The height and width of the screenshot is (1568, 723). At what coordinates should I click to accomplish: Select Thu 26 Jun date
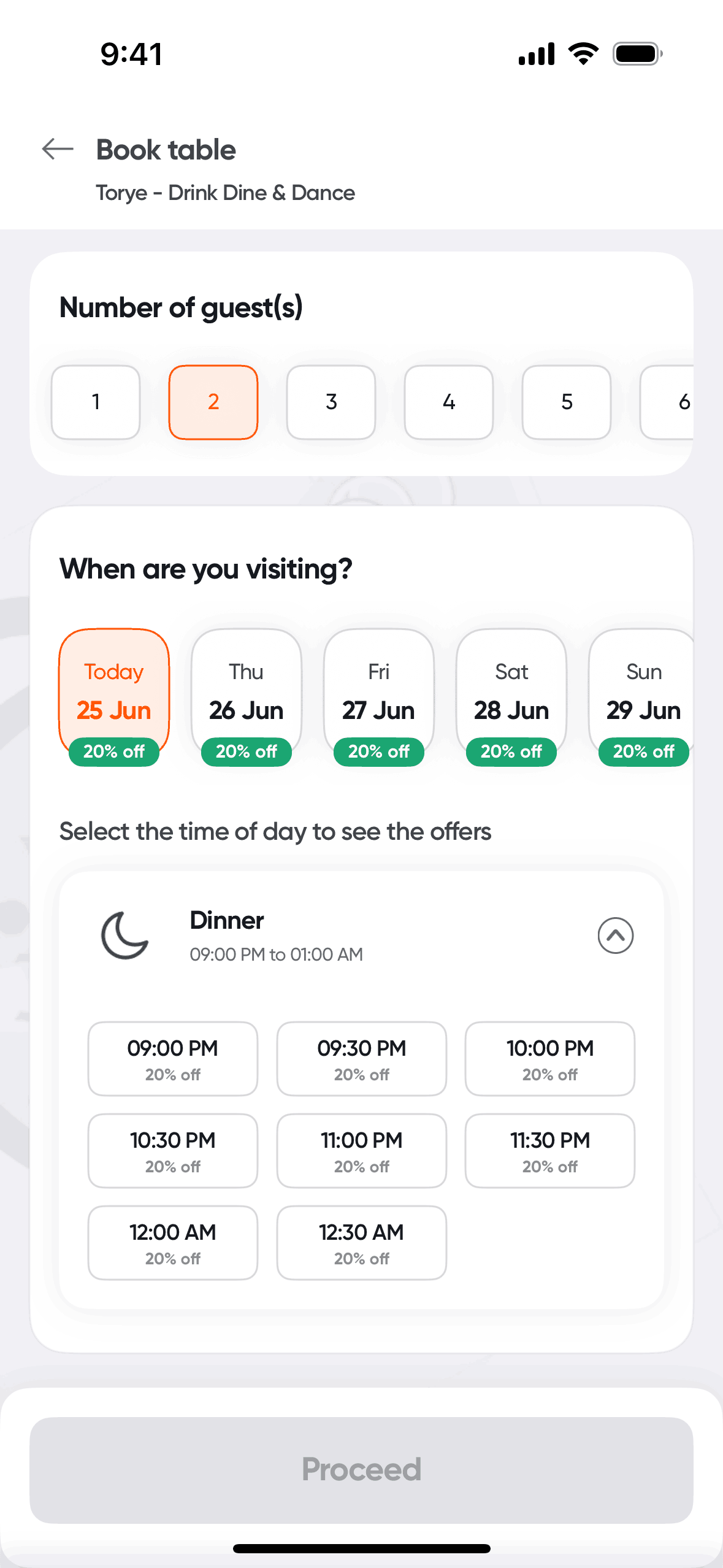[x=247, y=693]
